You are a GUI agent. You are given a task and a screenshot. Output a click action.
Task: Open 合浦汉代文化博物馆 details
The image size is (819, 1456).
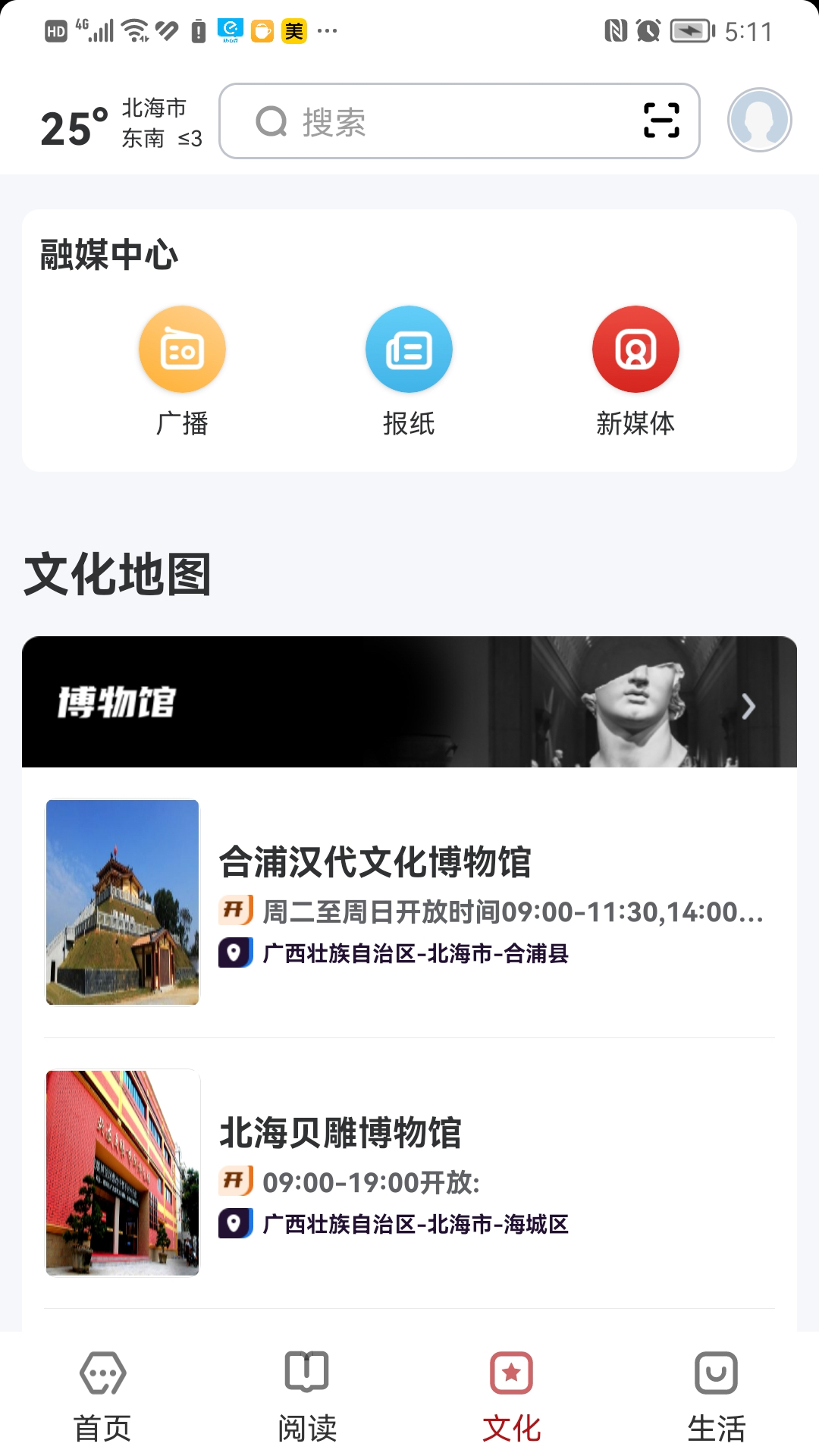(409, 902)
